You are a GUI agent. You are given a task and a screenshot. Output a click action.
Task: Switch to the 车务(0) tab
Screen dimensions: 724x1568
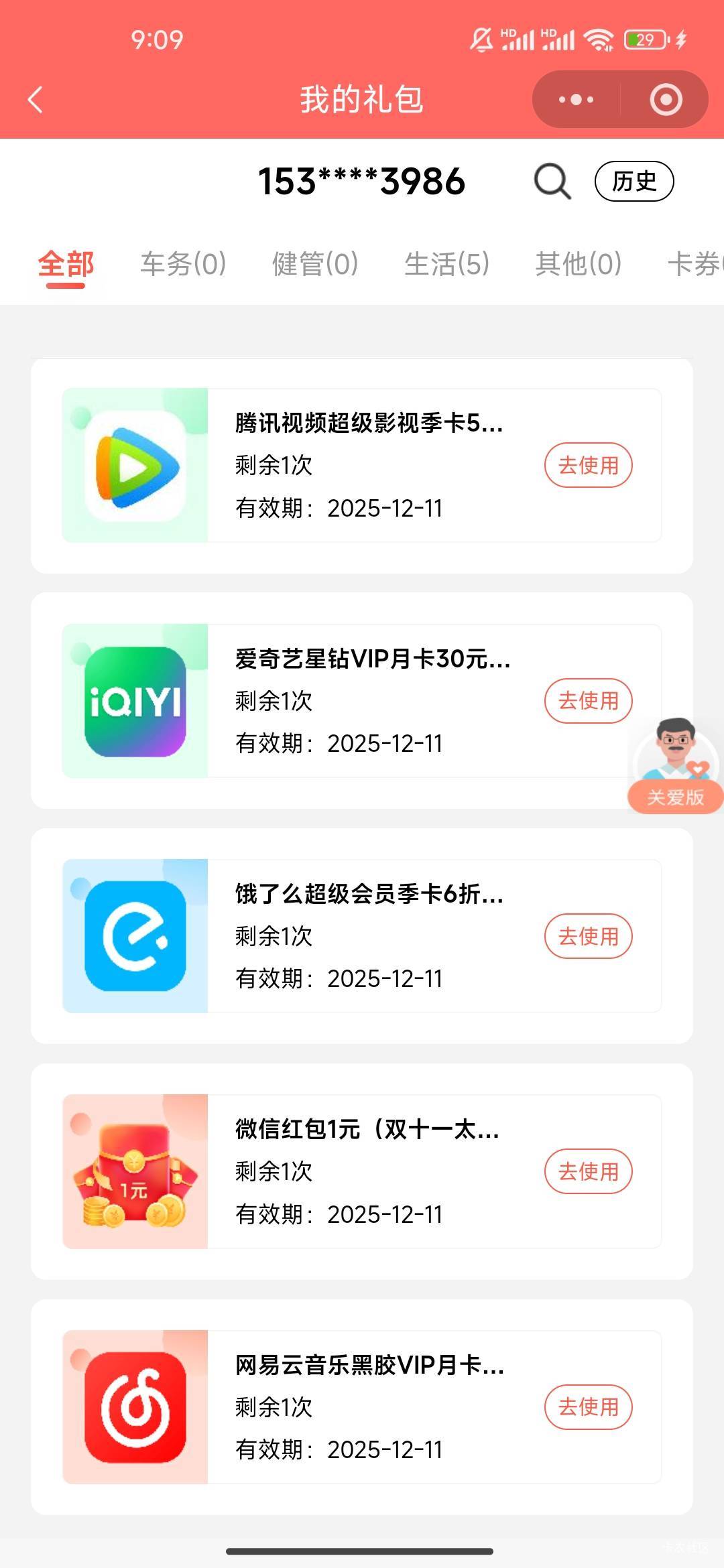coord(183,264)
